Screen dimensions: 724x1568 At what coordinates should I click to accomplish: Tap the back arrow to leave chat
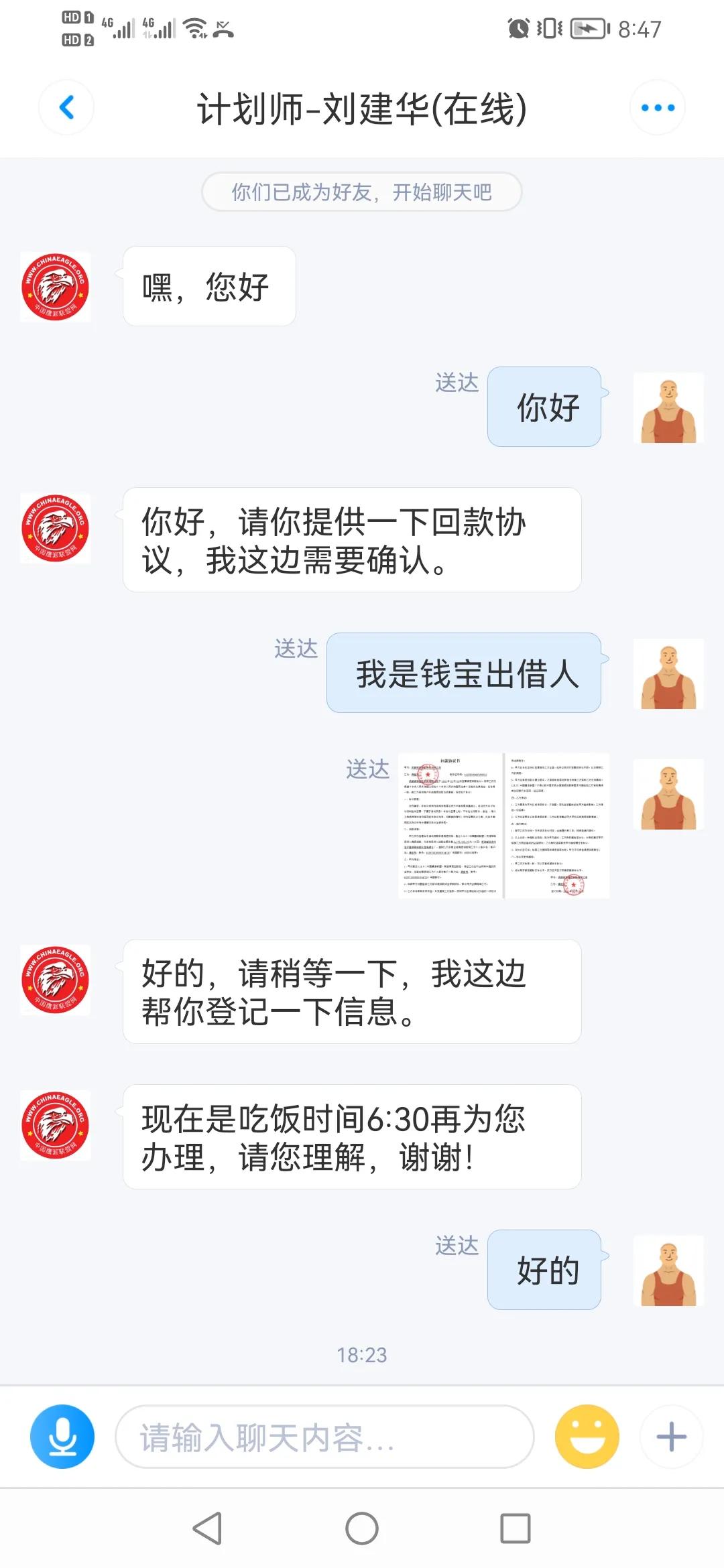tap(65, 107)
